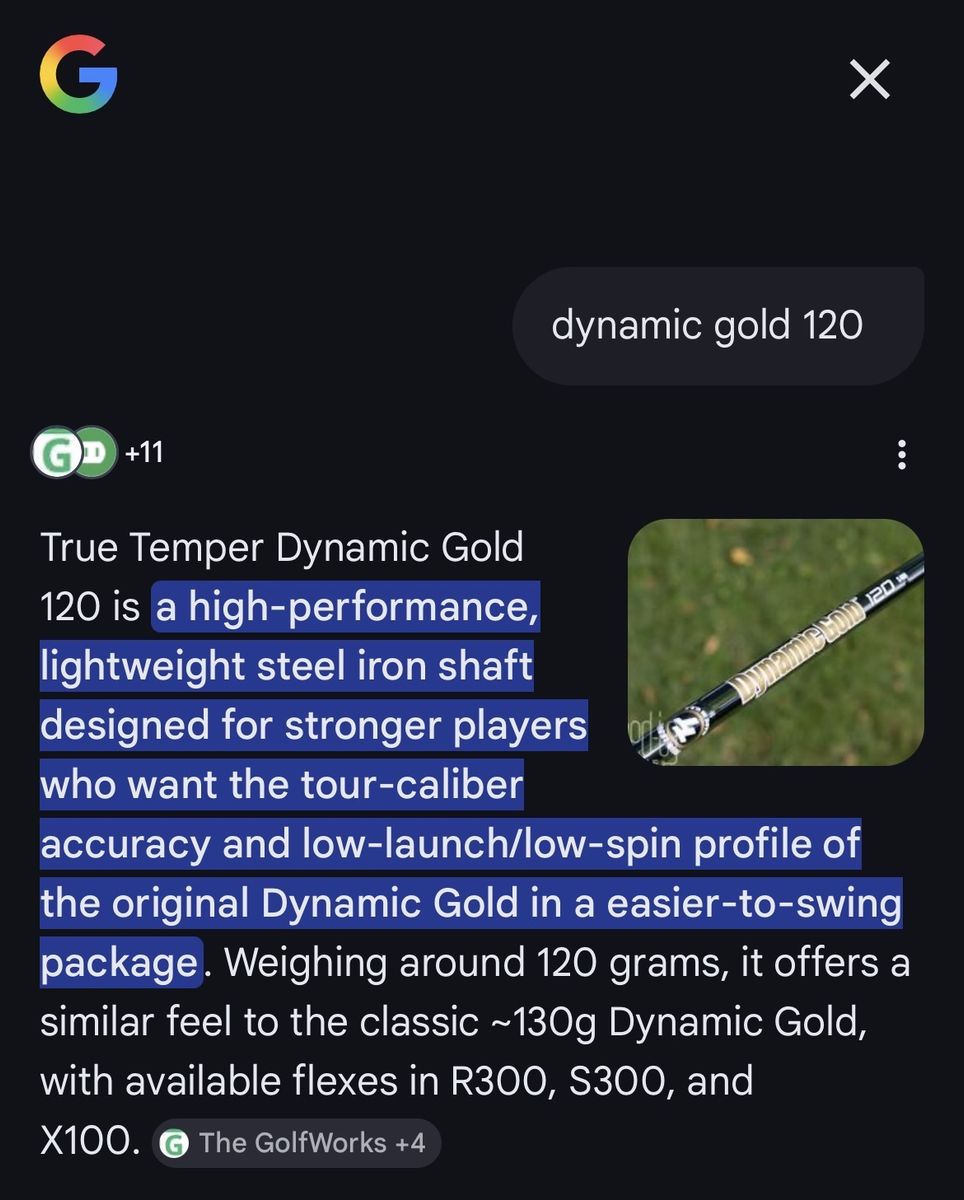Open the three-dot overflow menu
Image resolution: width=964 pixels, height=1200 pixels.
(902, 455)
